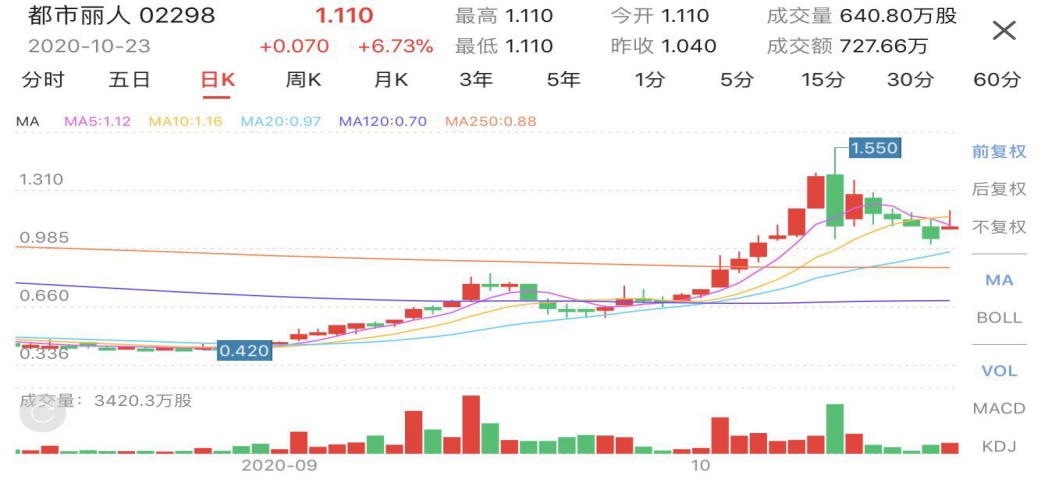Image resolution: width=1042 pixels, height=484 pixels.
Task: Select 不复权 price adjustment
Action: click(999, 227)
